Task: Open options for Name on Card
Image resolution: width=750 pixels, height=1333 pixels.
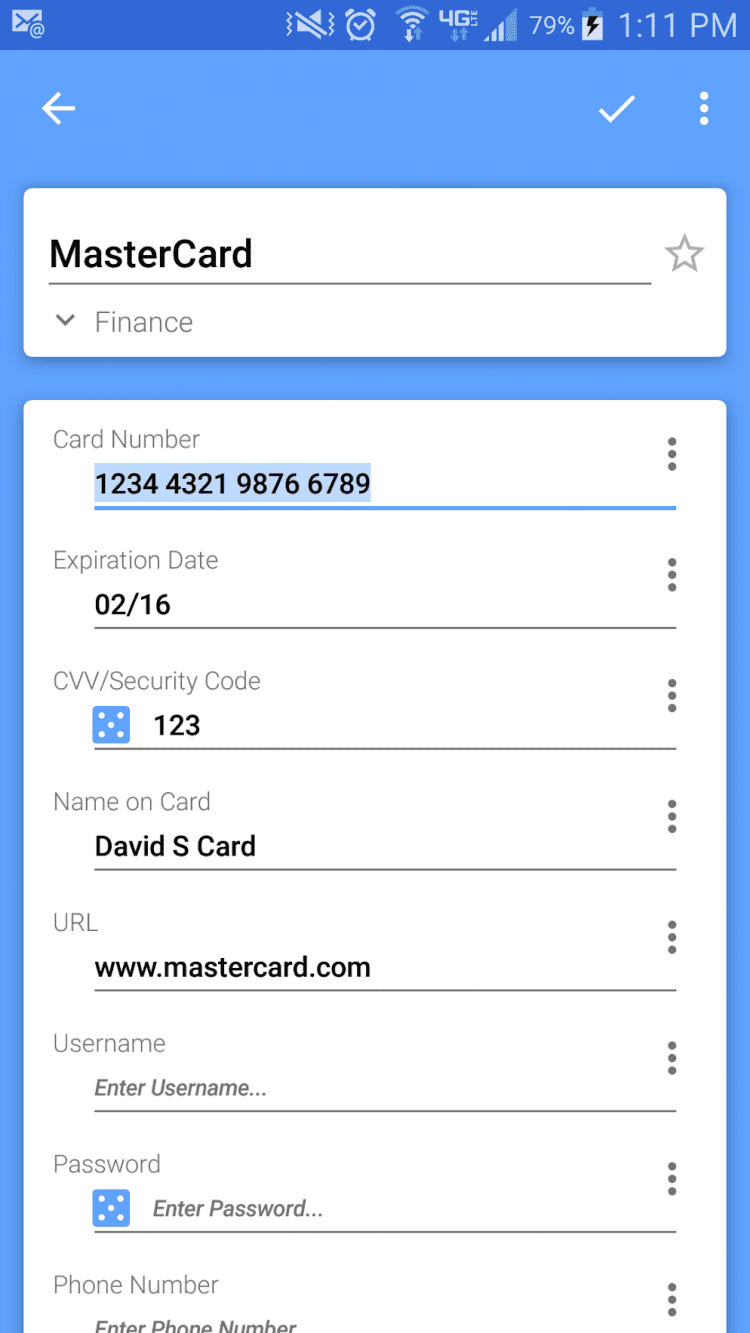Action: coord(672,817)
